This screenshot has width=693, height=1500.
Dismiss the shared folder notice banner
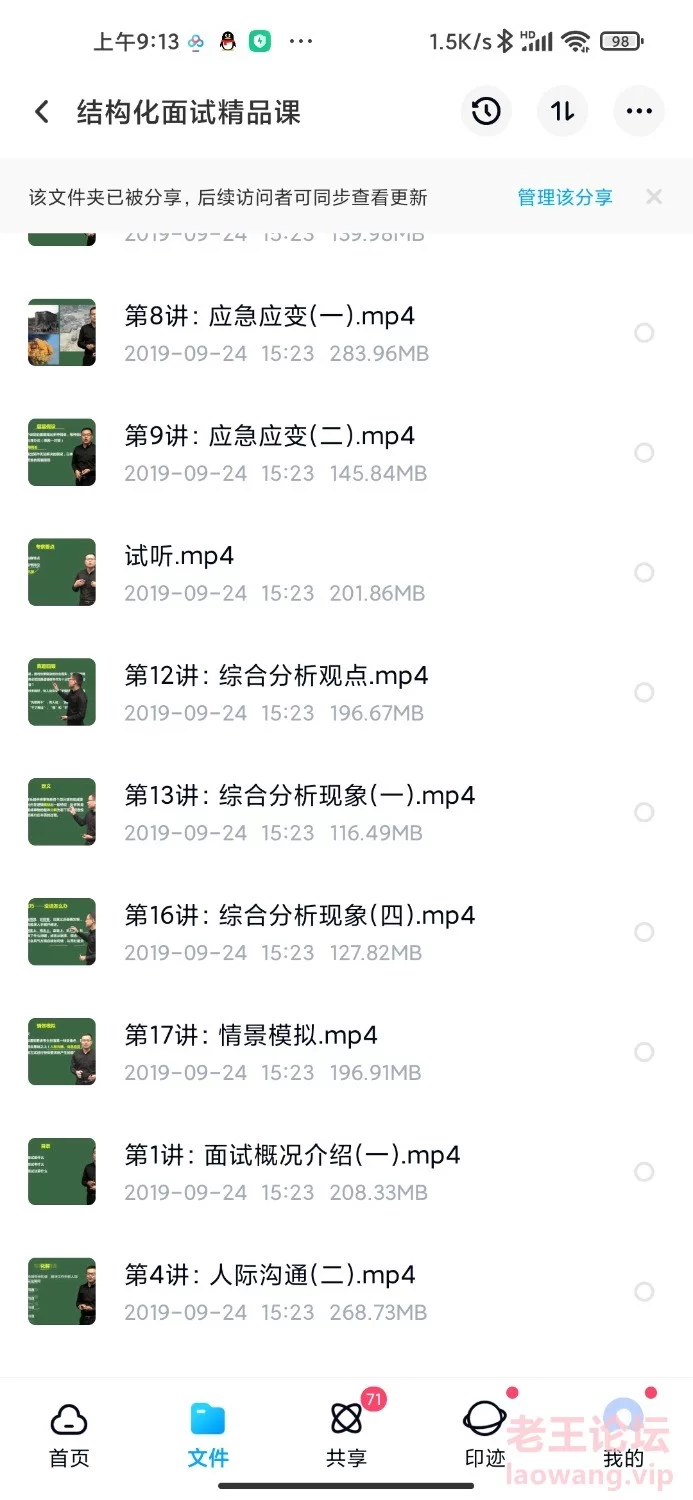click(x=654, y=197)
